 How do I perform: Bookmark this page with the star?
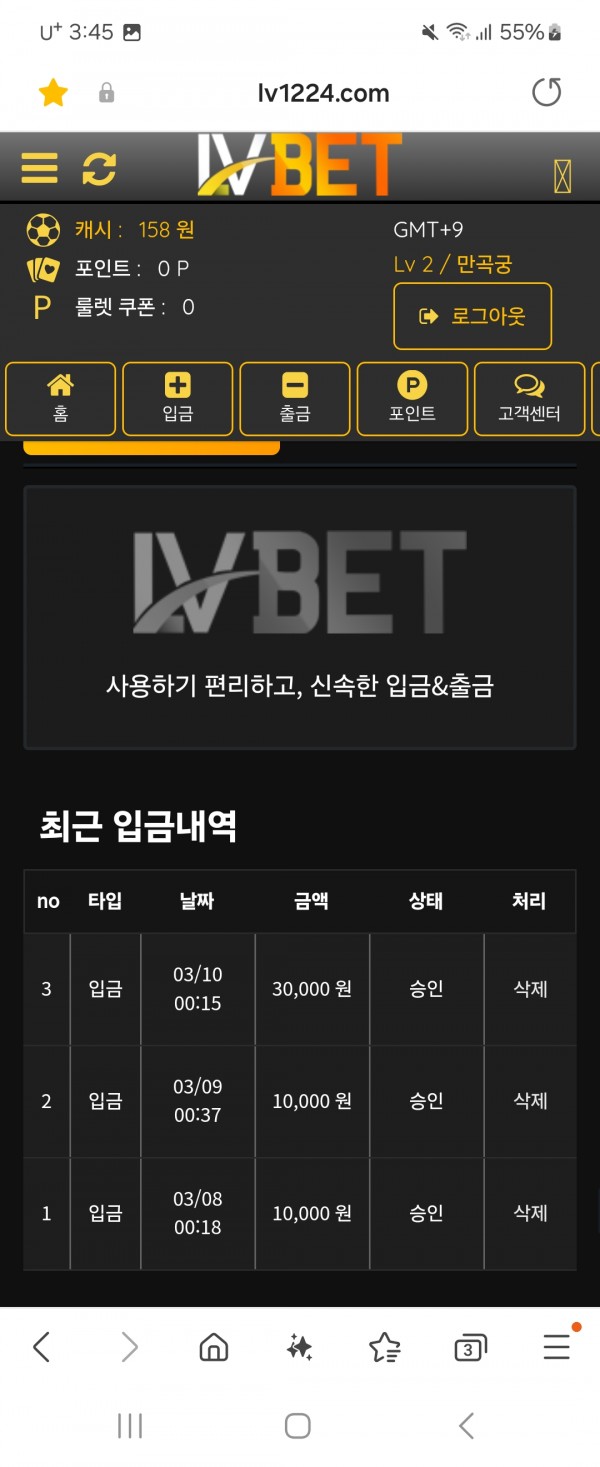click(52, 93)
